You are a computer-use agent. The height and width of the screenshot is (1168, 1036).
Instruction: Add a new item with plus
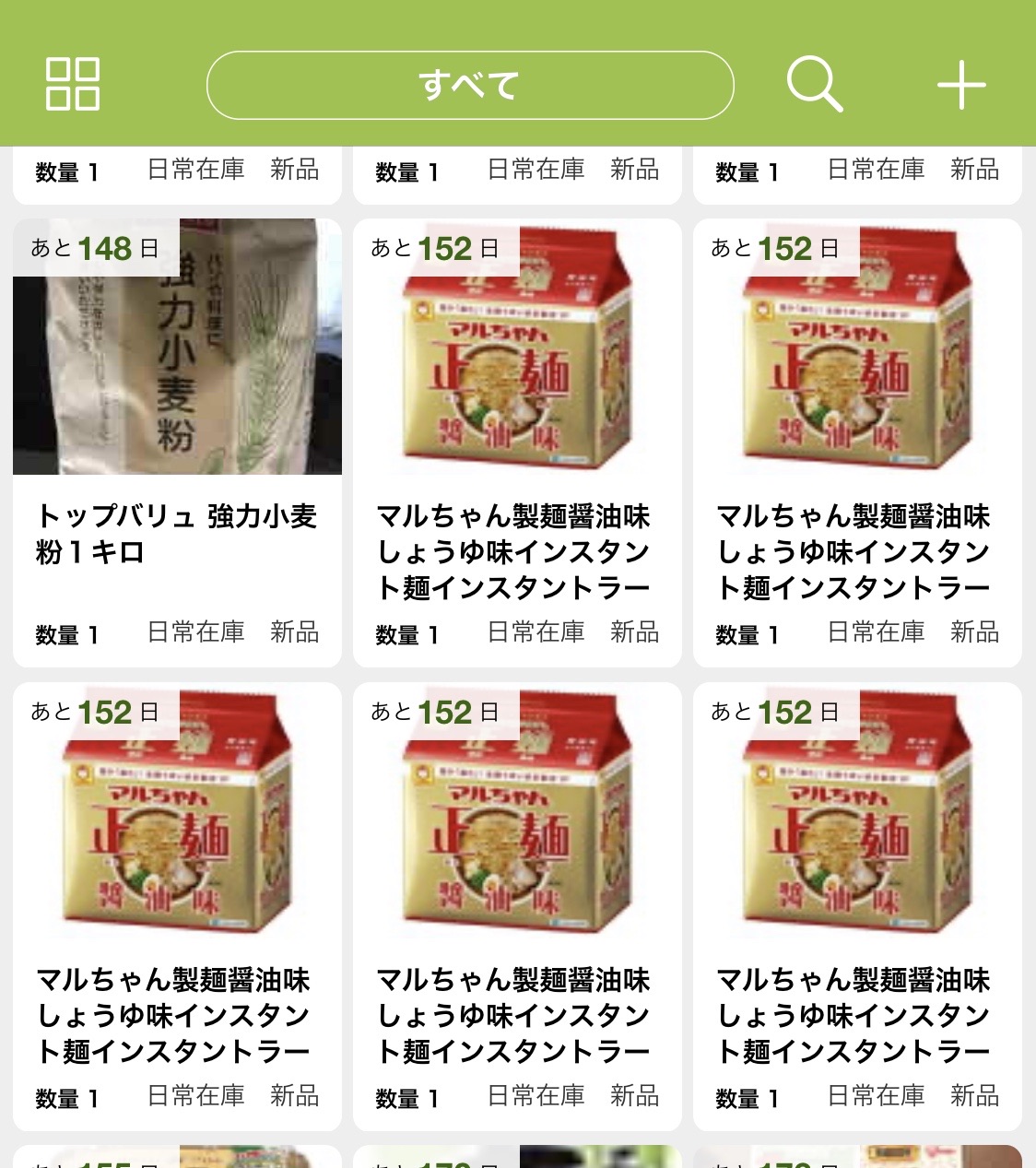[x=961, y=86]
